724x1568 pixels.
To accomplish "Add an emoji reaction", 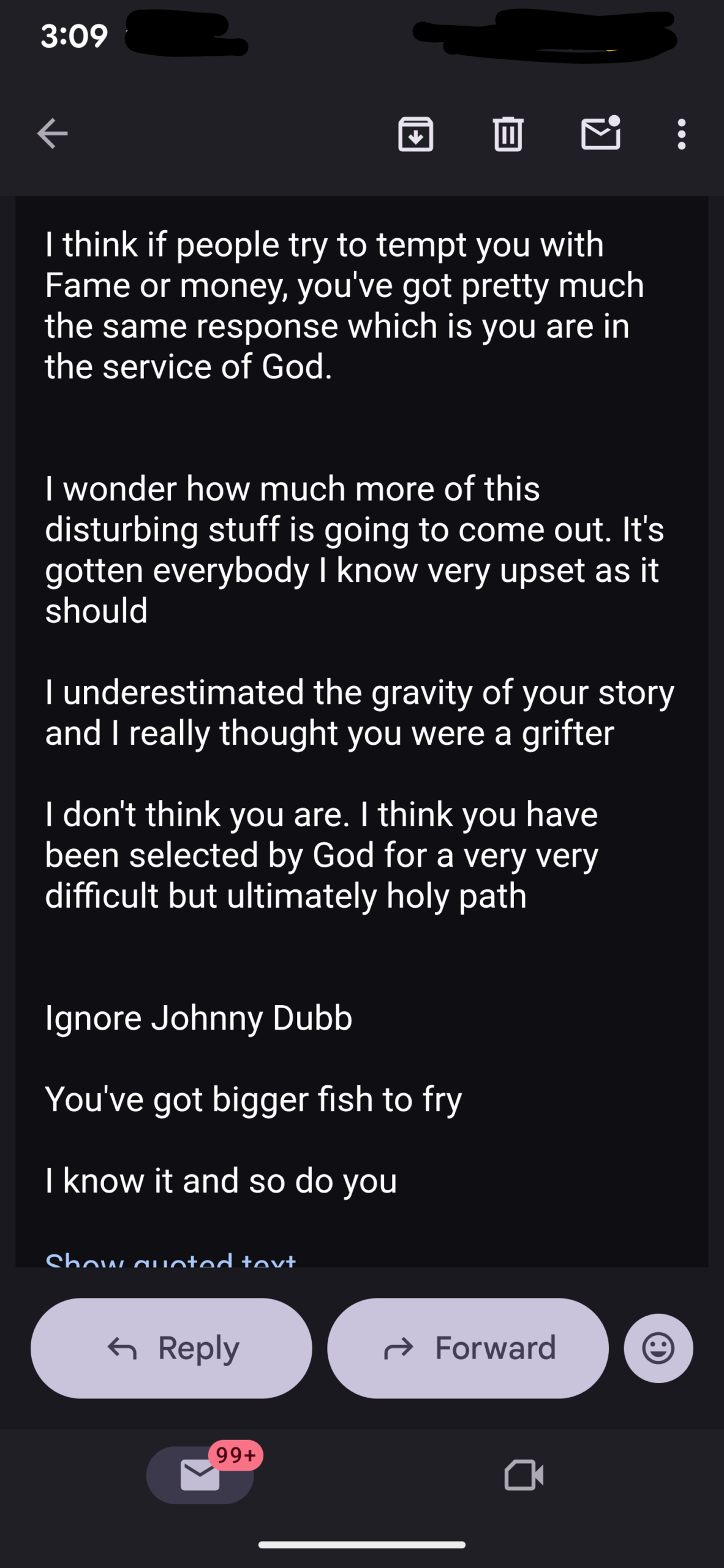I will click(658, 1348).
